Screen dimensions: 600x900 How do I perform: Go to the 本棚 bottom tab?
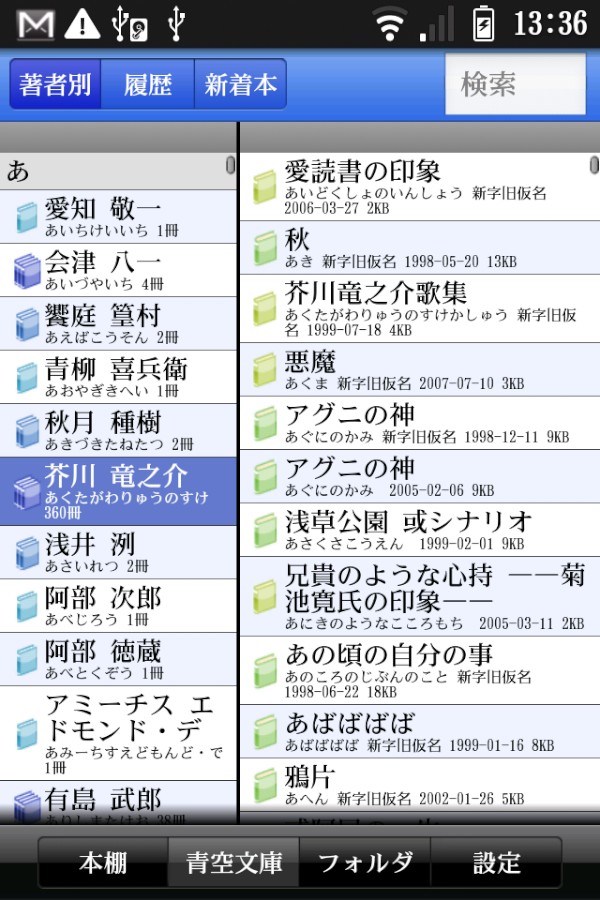tap(103, 862)
